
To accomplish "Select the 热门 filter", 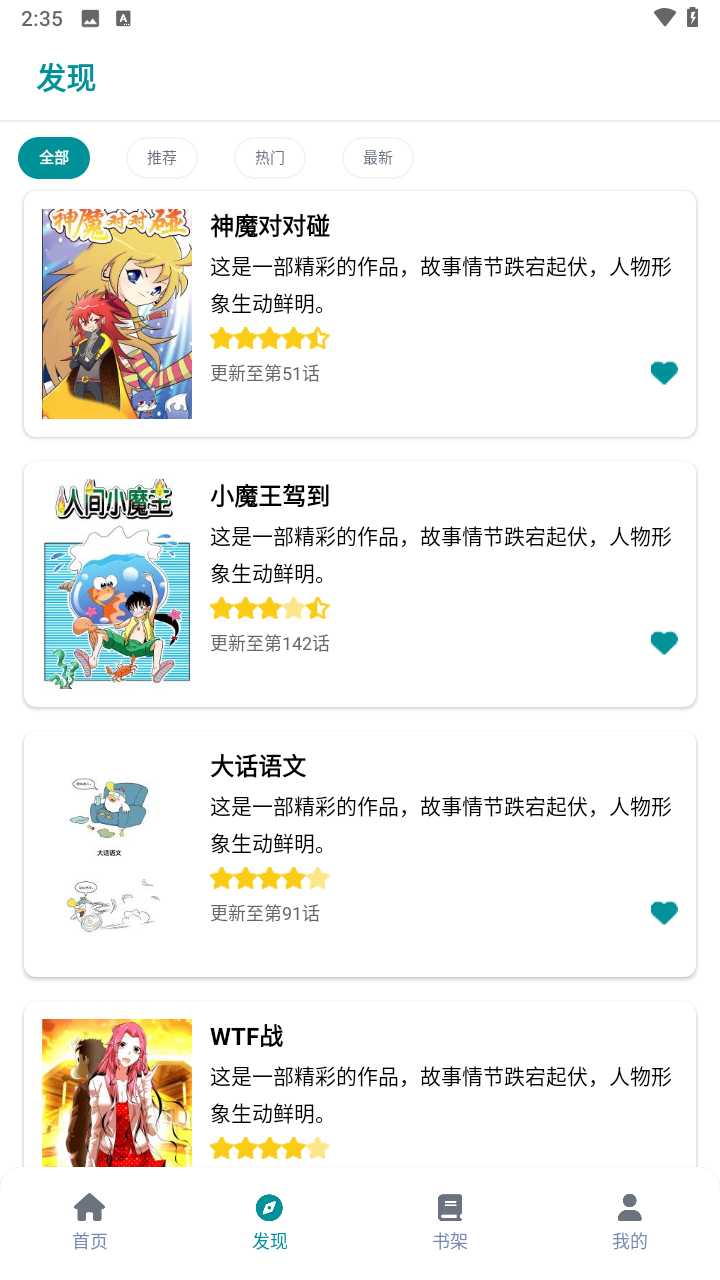I will pyautogui.click(x=269, y=157).
